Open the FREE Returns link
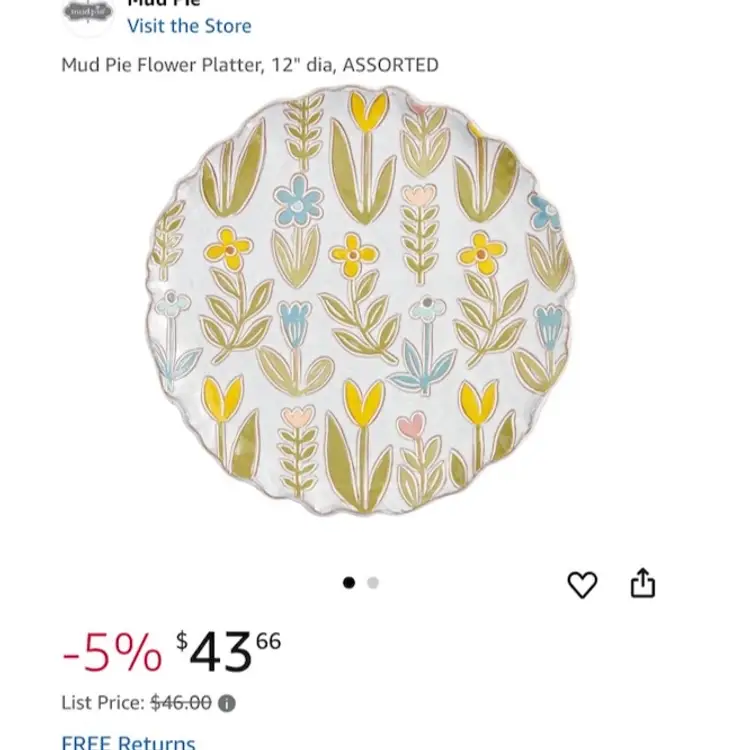Image resolution: width=750 pixels, height=750 pixels. pyautogui.click(x=128, y=741)
